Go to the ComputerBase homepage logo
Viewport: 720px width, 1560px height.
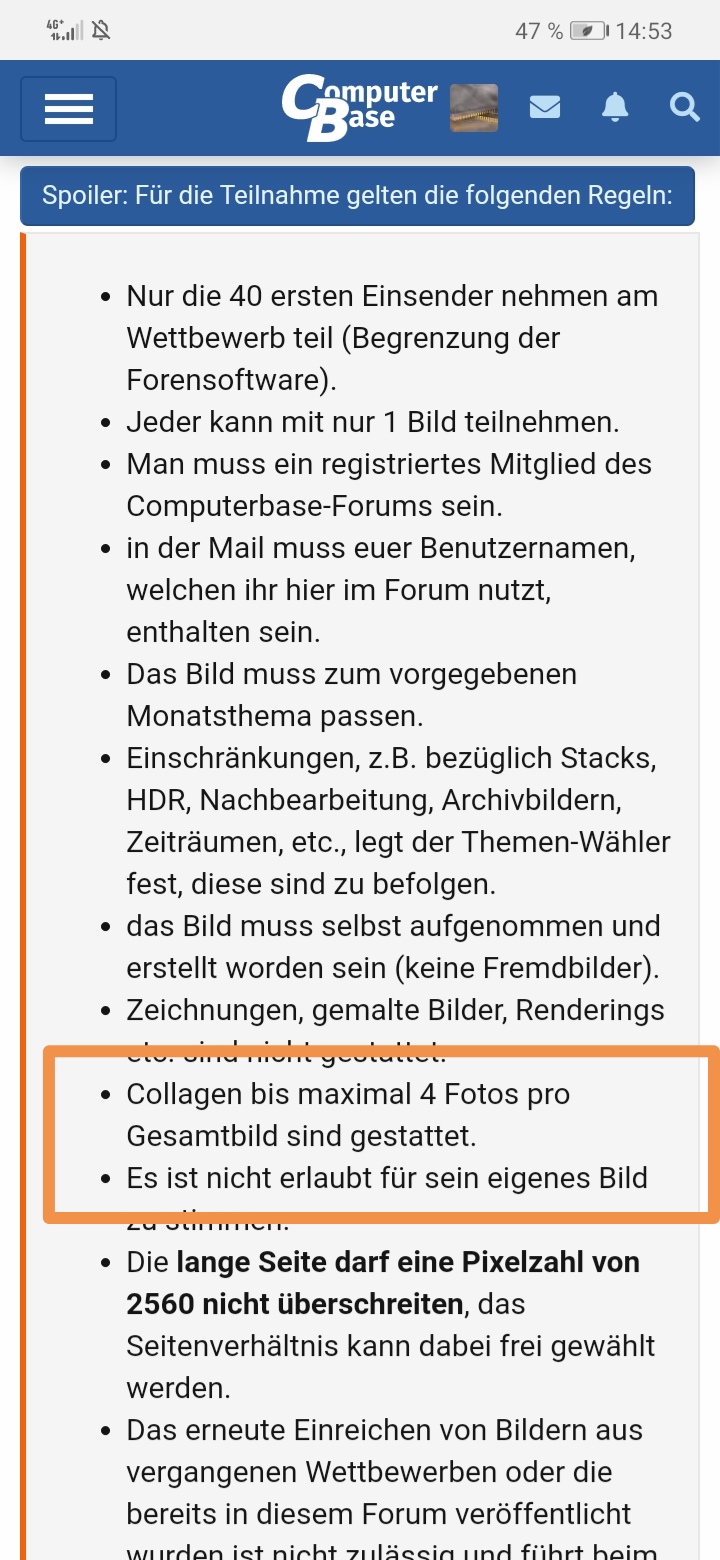358,108
